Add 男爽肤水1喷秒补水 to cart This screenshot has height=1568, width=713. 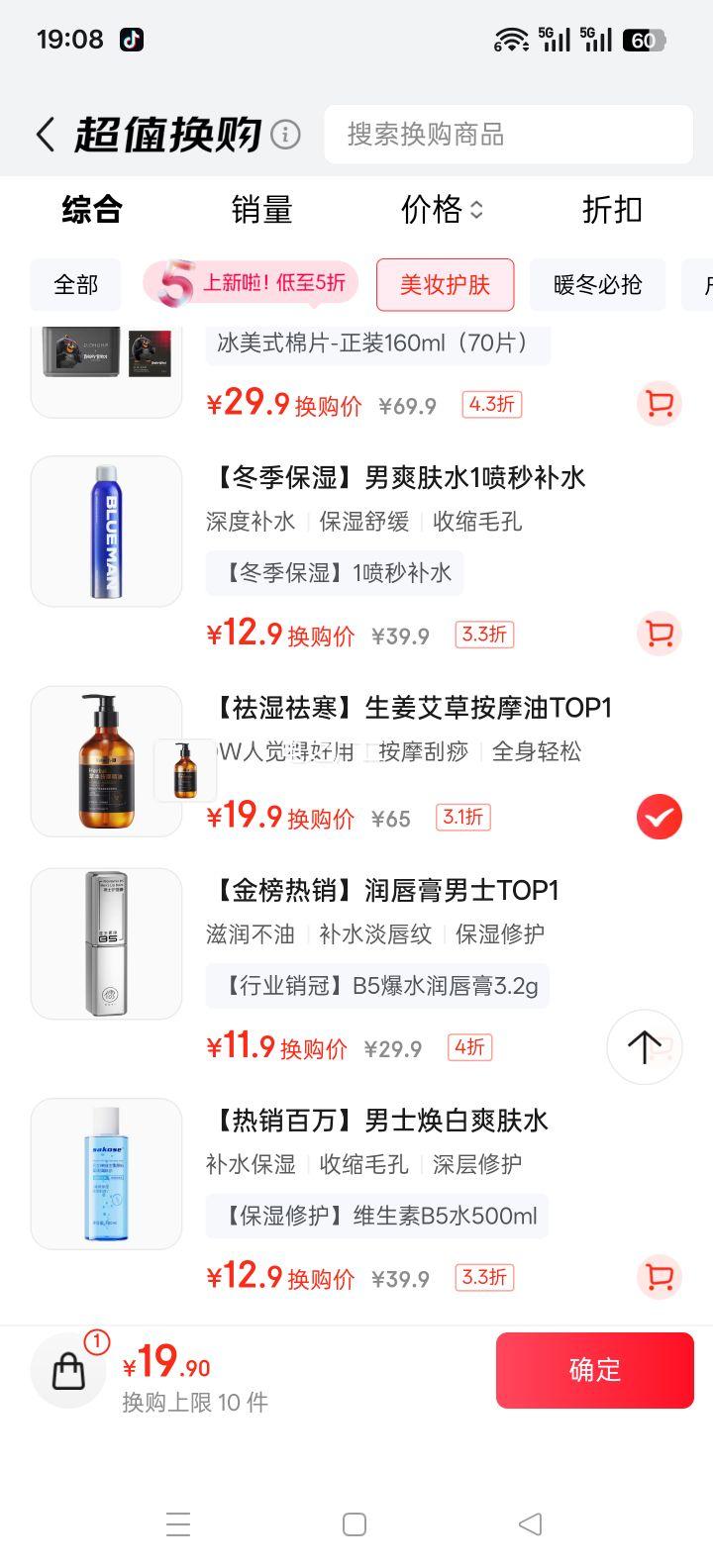(659, 634)
